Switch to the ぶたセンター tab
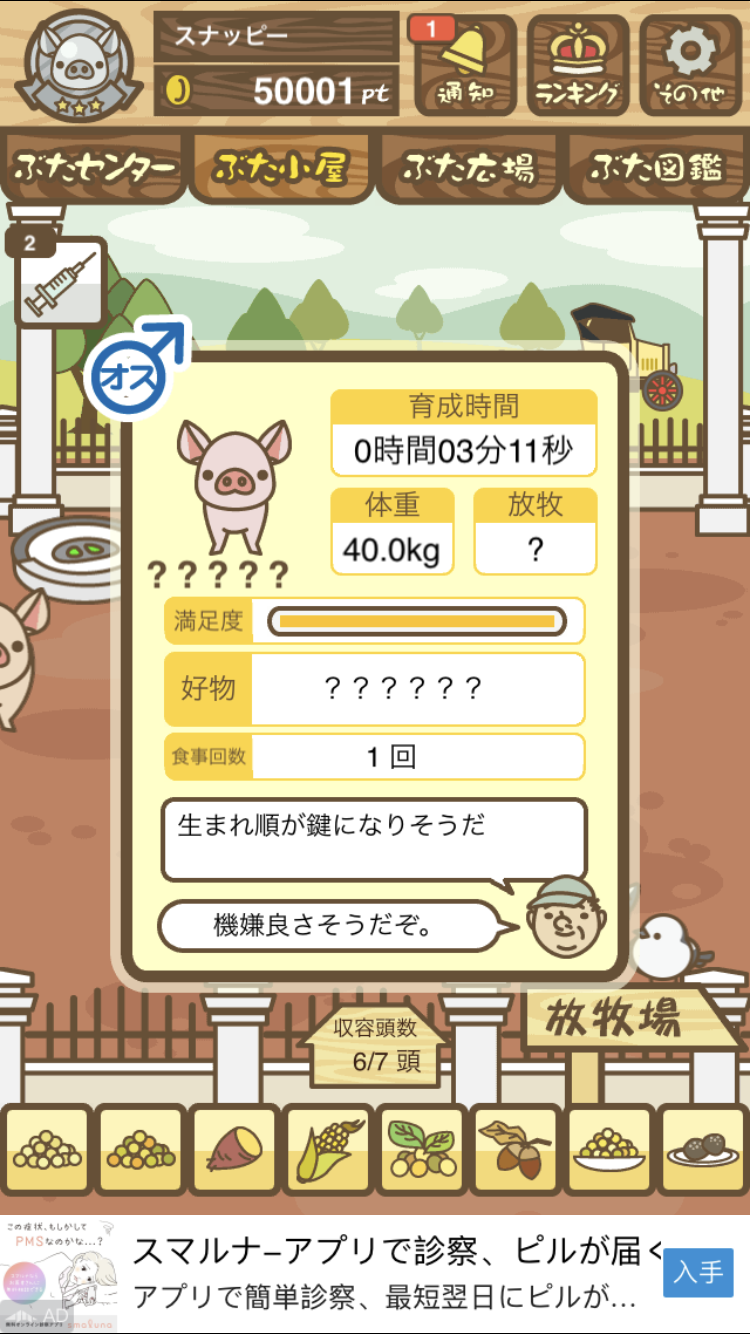750x1334 pixels. tap(94, 168)
